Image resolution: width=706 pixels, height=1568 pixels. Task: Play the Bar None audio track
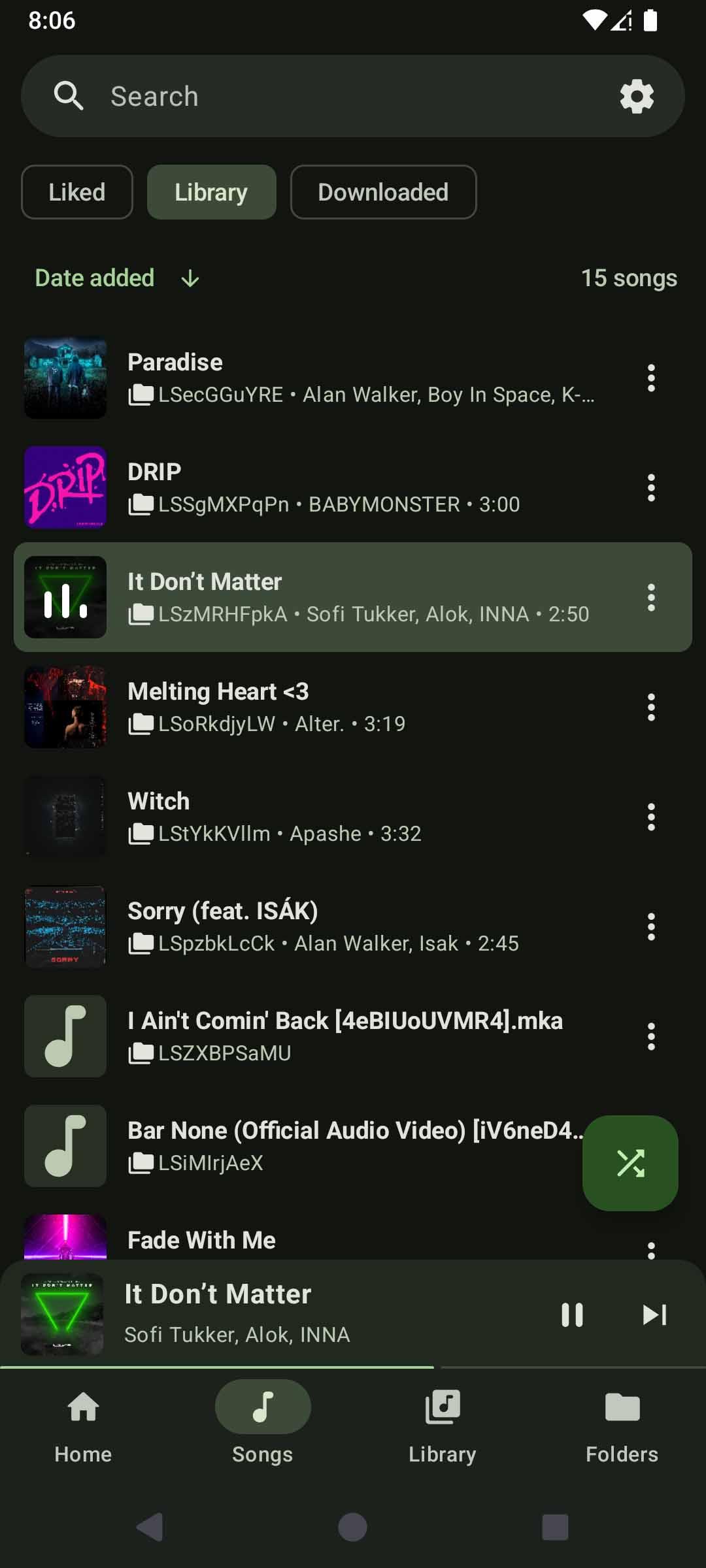[327, 1146]
